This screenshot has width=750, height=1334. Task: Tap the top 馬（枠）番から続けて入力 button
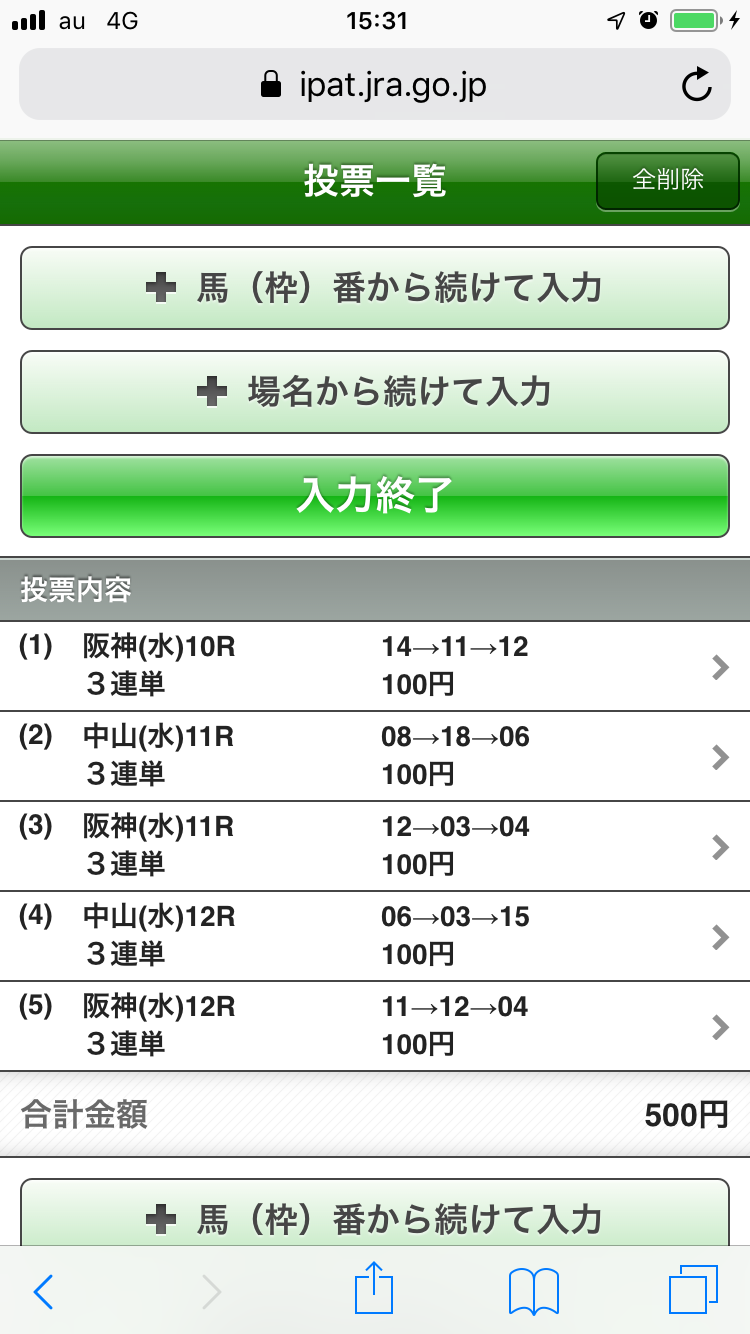point(375,288)
